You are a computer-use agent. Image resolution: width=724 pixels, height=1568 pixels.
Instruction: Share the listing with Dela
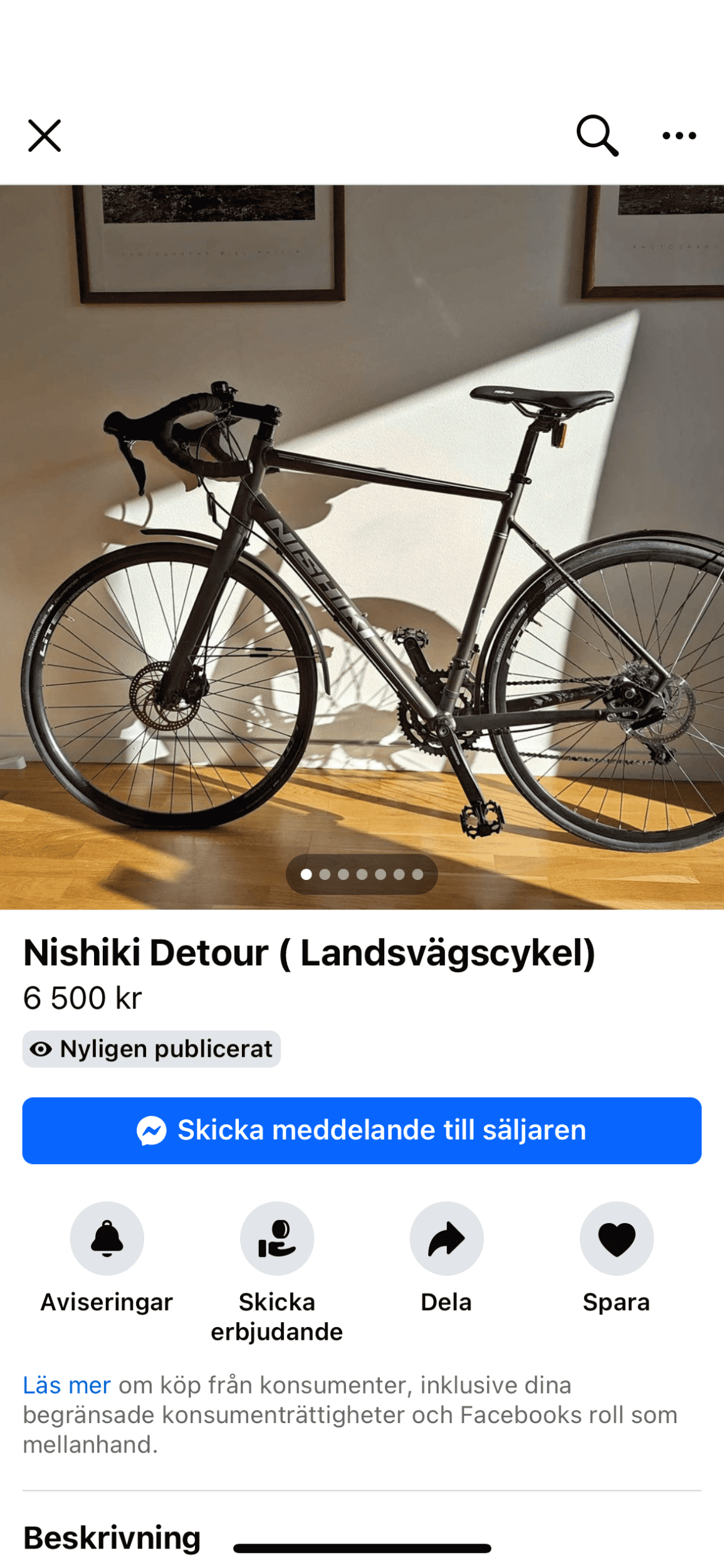(x=446, y=1239)
